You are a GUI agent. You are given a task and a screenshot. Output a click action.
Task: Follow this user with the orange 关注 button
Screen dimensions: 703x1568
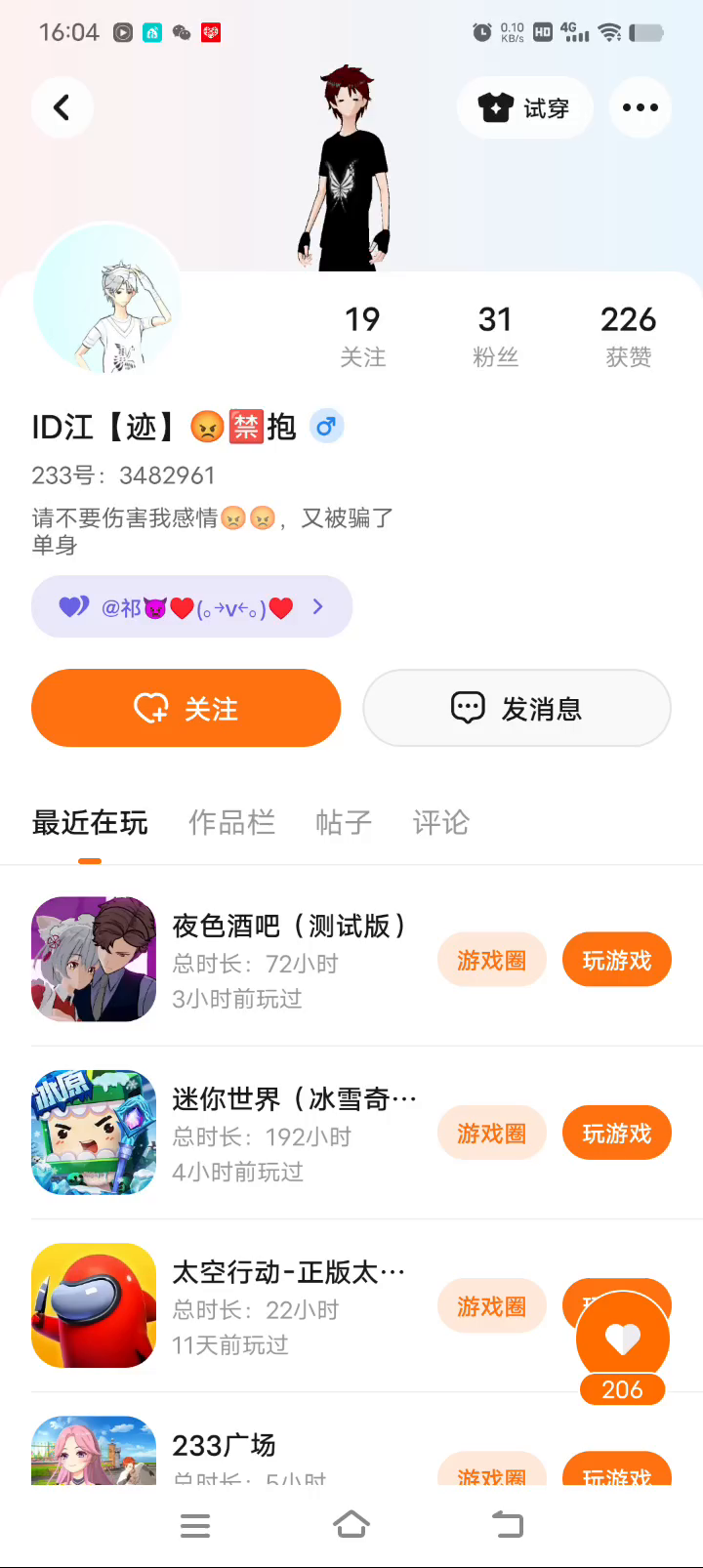186,708
